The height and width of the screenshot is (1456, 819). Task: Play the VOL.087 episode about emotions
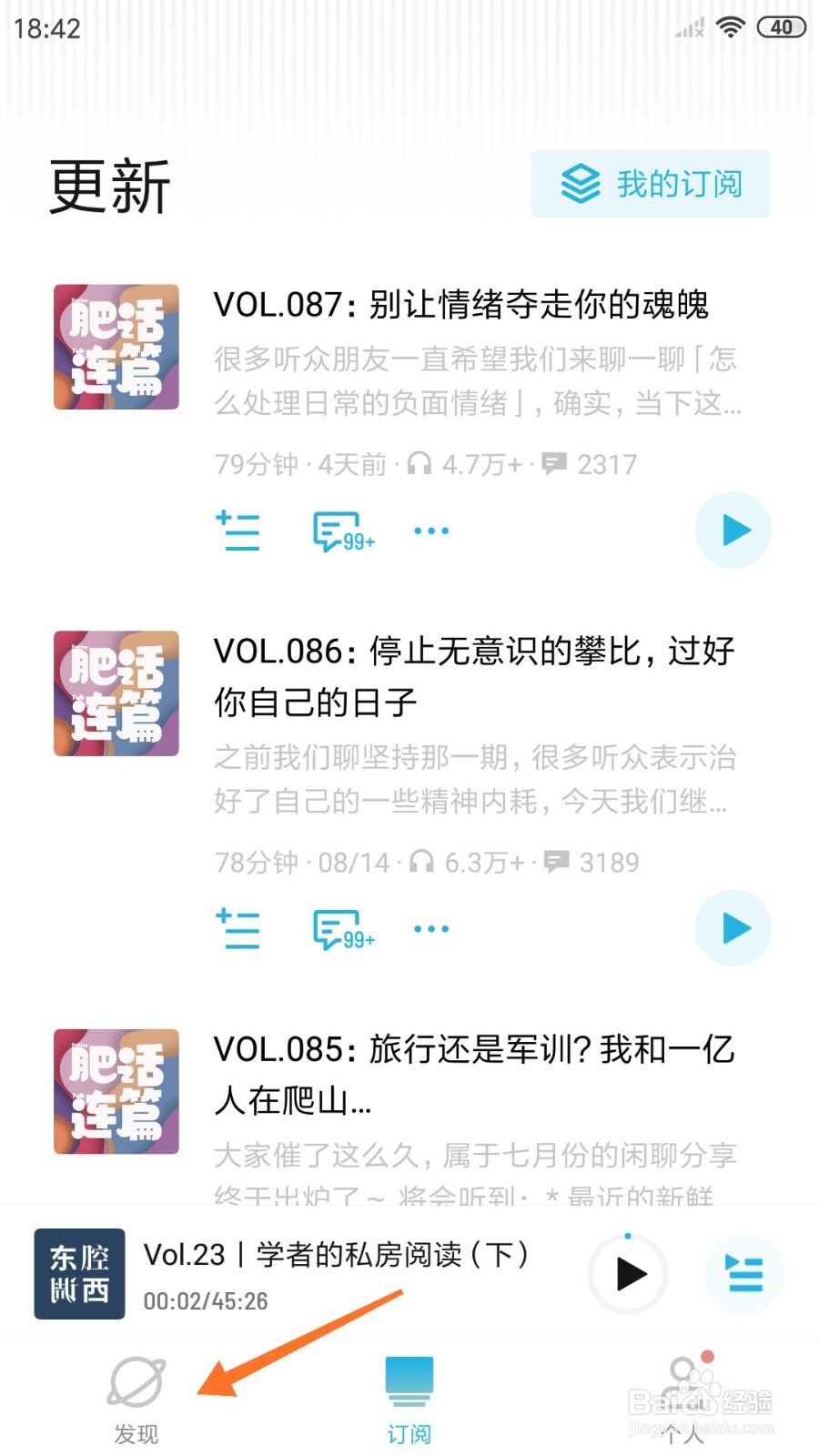[733, 531]
